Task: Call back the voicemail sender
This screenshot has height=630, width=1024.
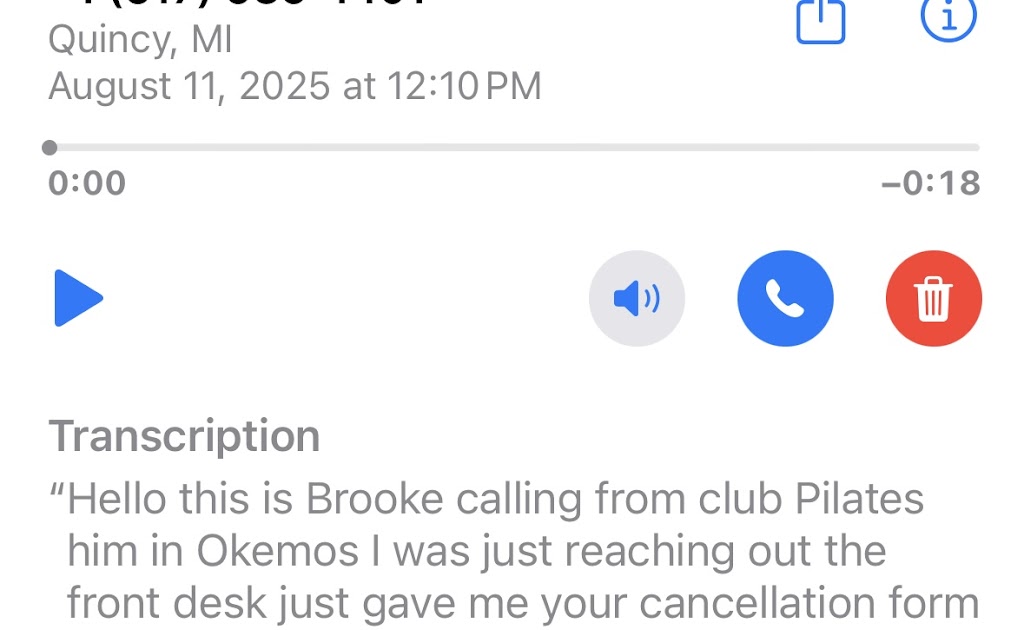Action: point(784,298)
